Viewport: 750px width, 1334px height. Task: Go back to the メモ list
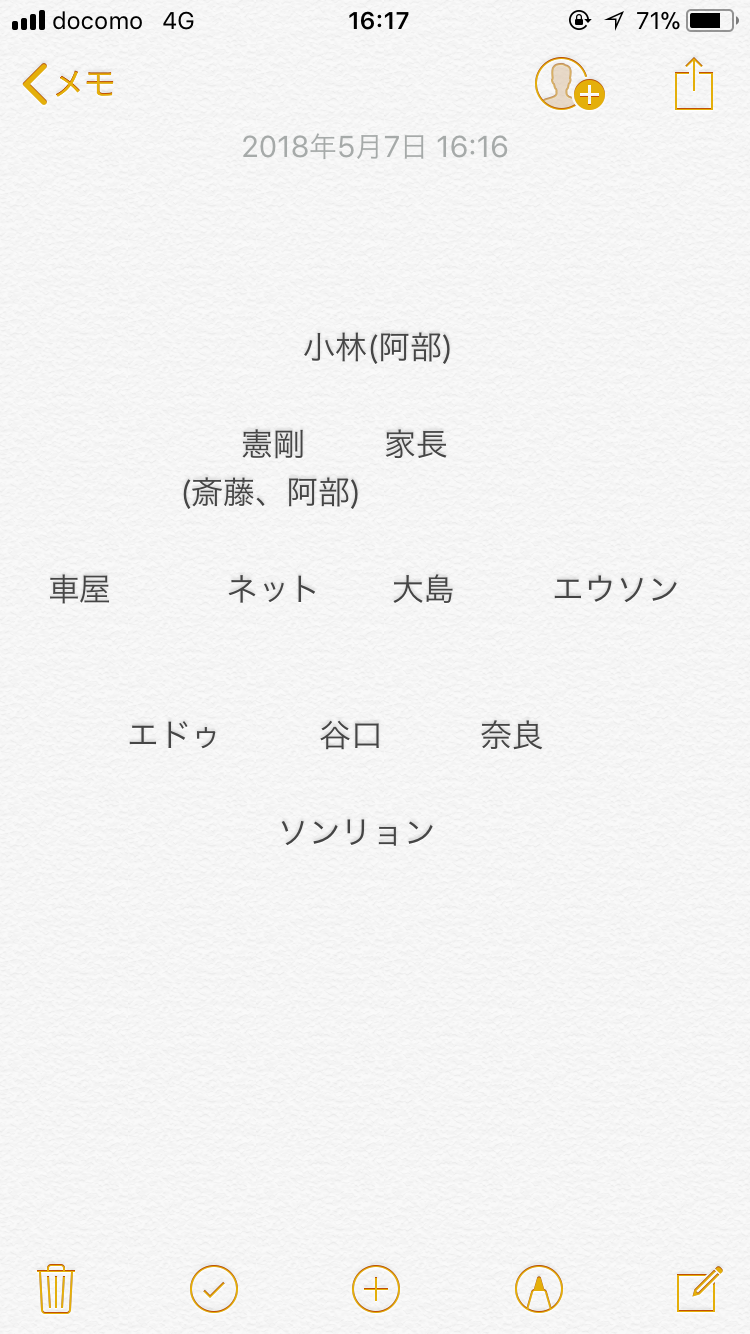[x=68, y=84]
